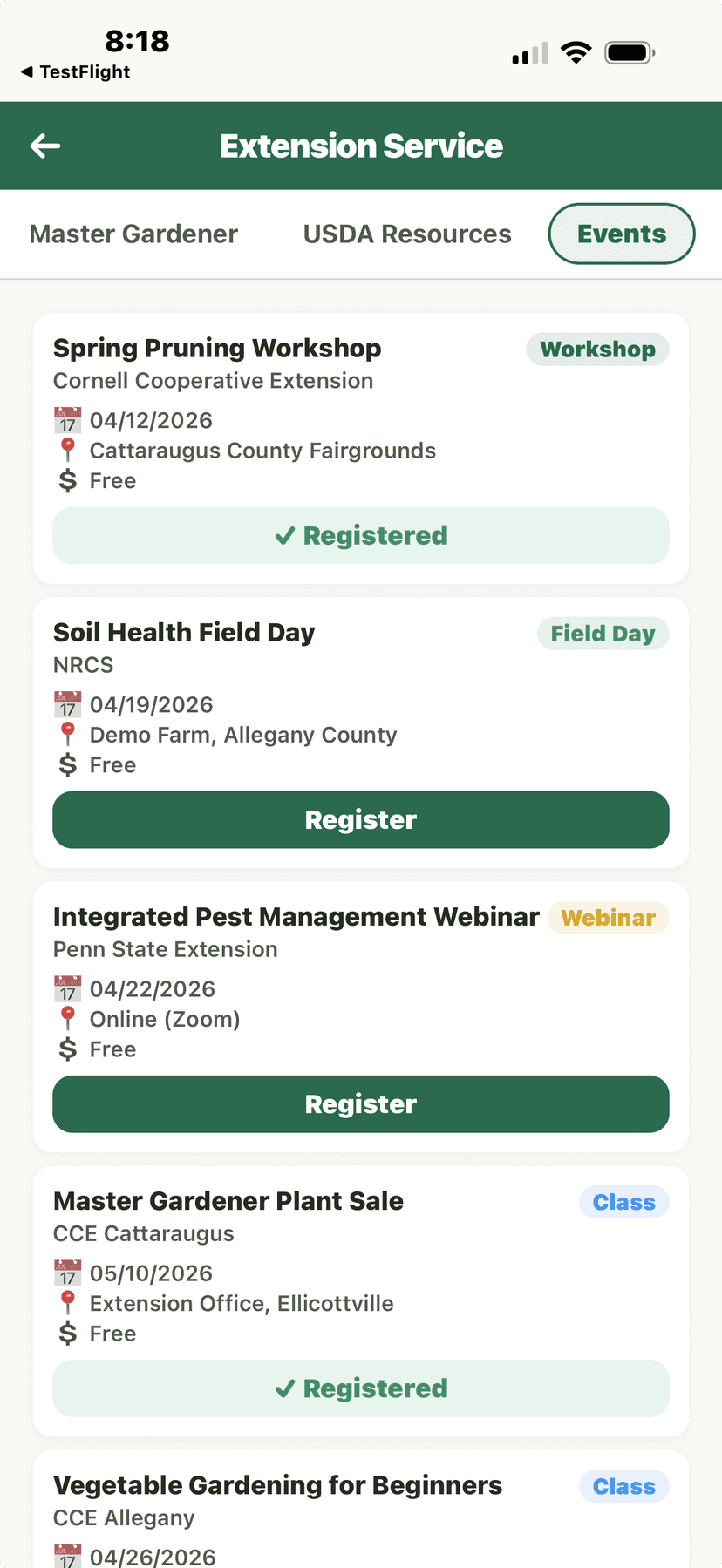
Task: Open the Field Day category badge
Action: [603, 634]
